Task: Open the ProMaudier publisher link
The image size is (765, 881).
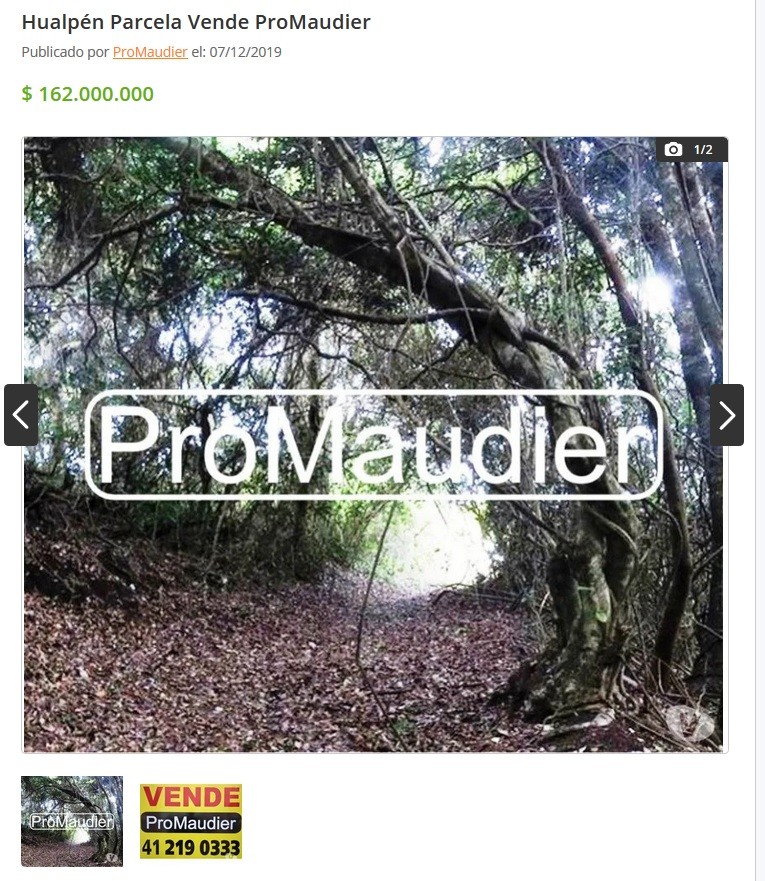Action: pos(150,52)
